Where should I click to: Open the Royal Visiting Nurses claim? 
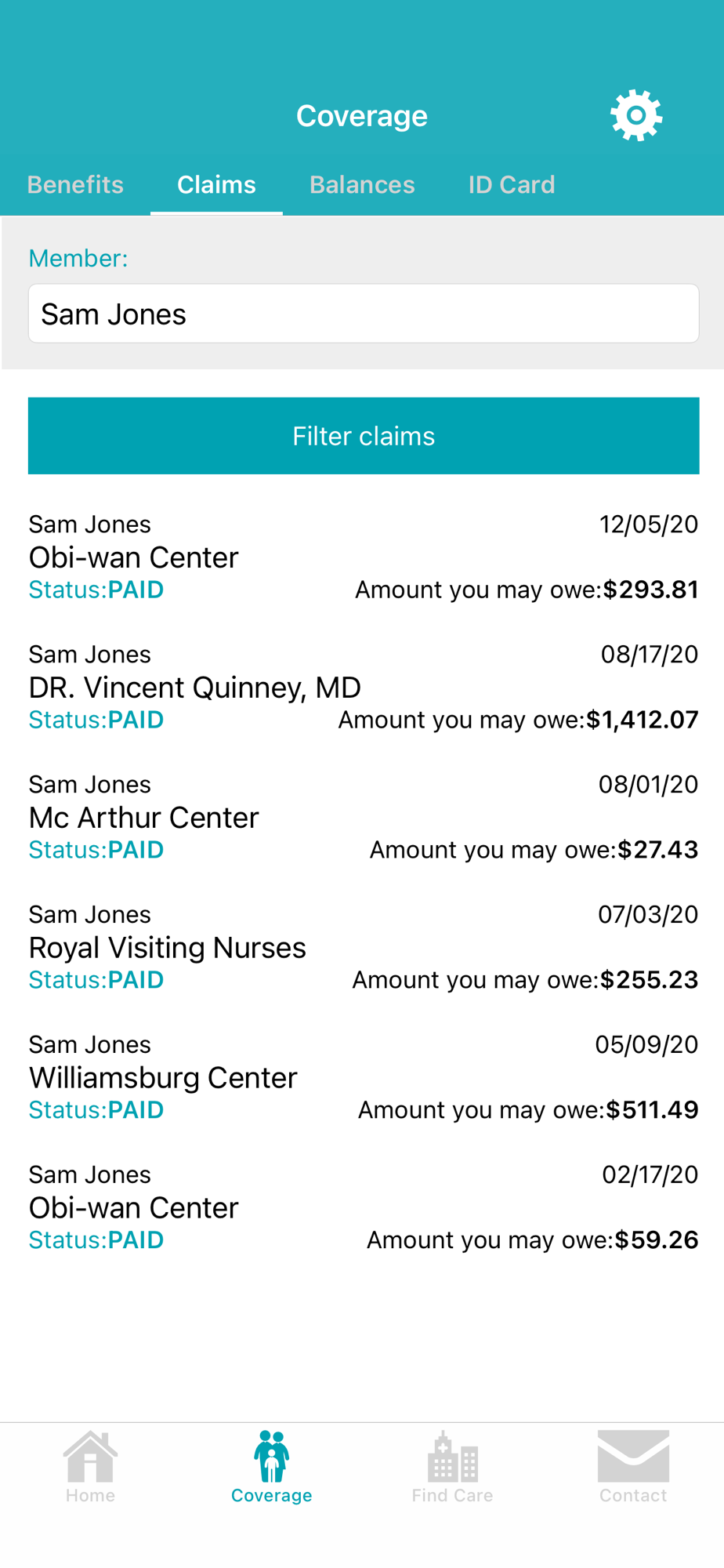click(x=364, y=948)
